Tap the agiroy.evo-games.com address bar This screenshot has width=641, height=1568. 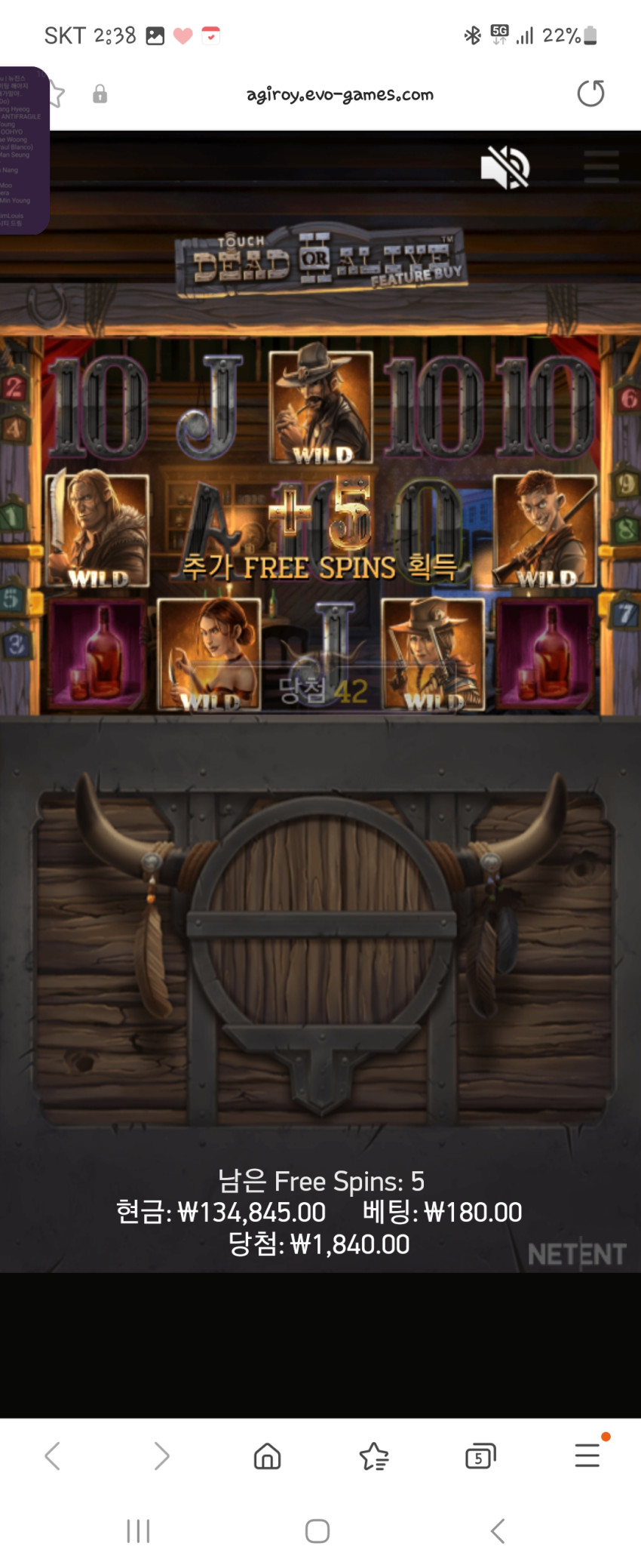(339, 94)
